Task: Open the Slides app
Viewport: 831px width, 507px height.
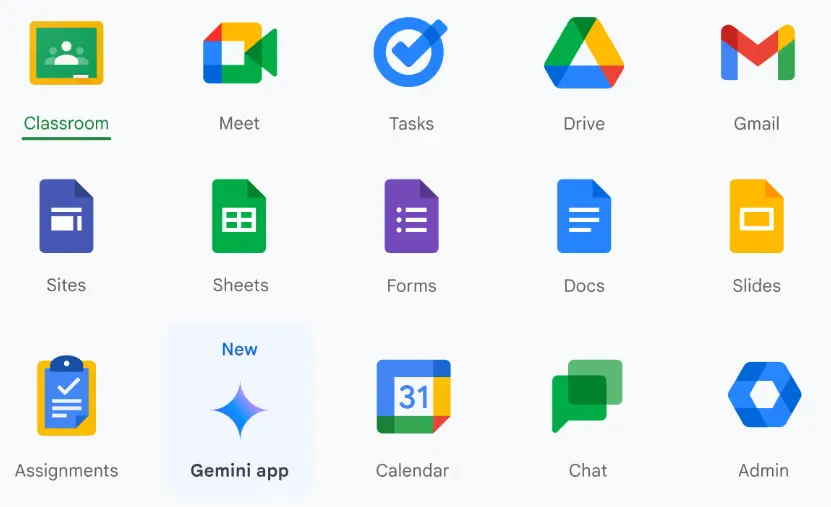Action: [x=757, y=216]
